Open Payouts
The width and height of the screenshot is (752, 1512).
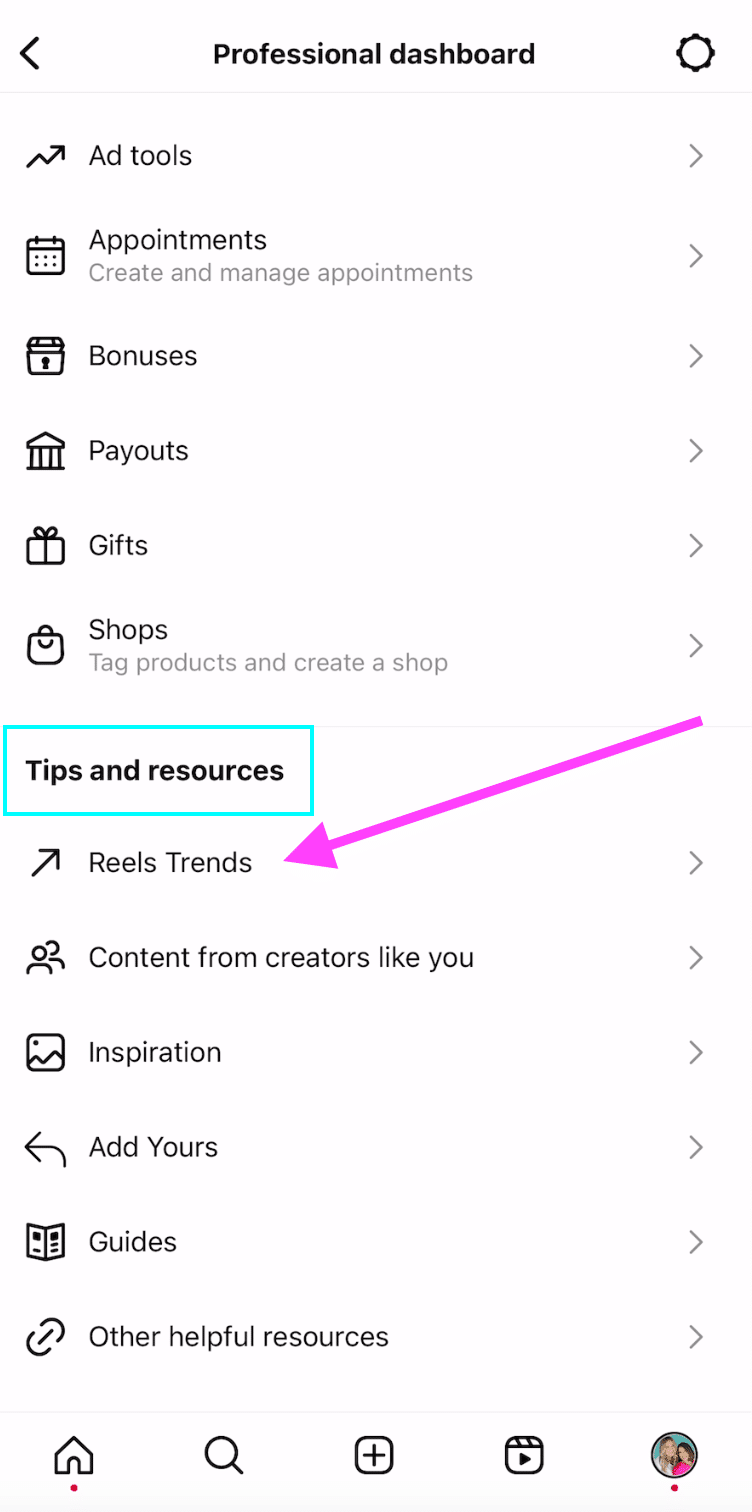[x=376, y=451]
